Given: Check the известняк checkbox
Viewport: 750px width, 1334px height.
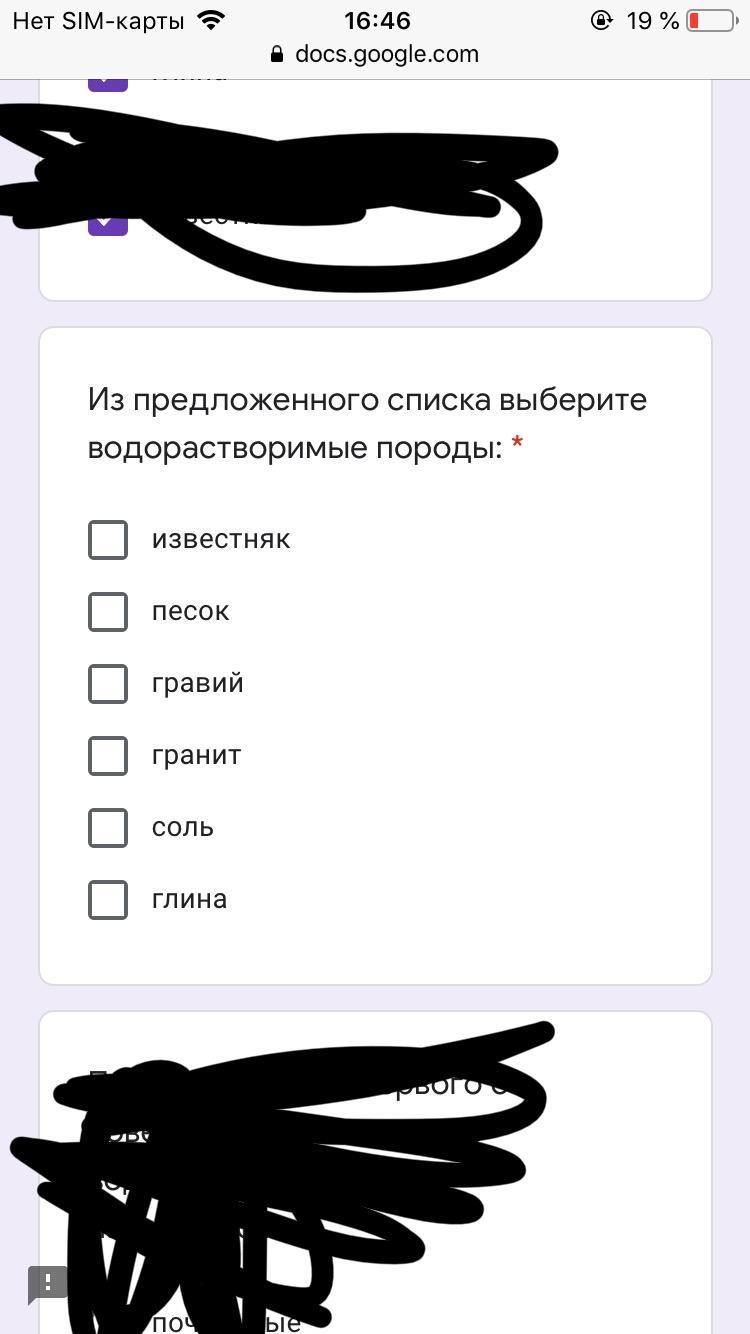Looking at the screenshot, I should click(108, 540).
